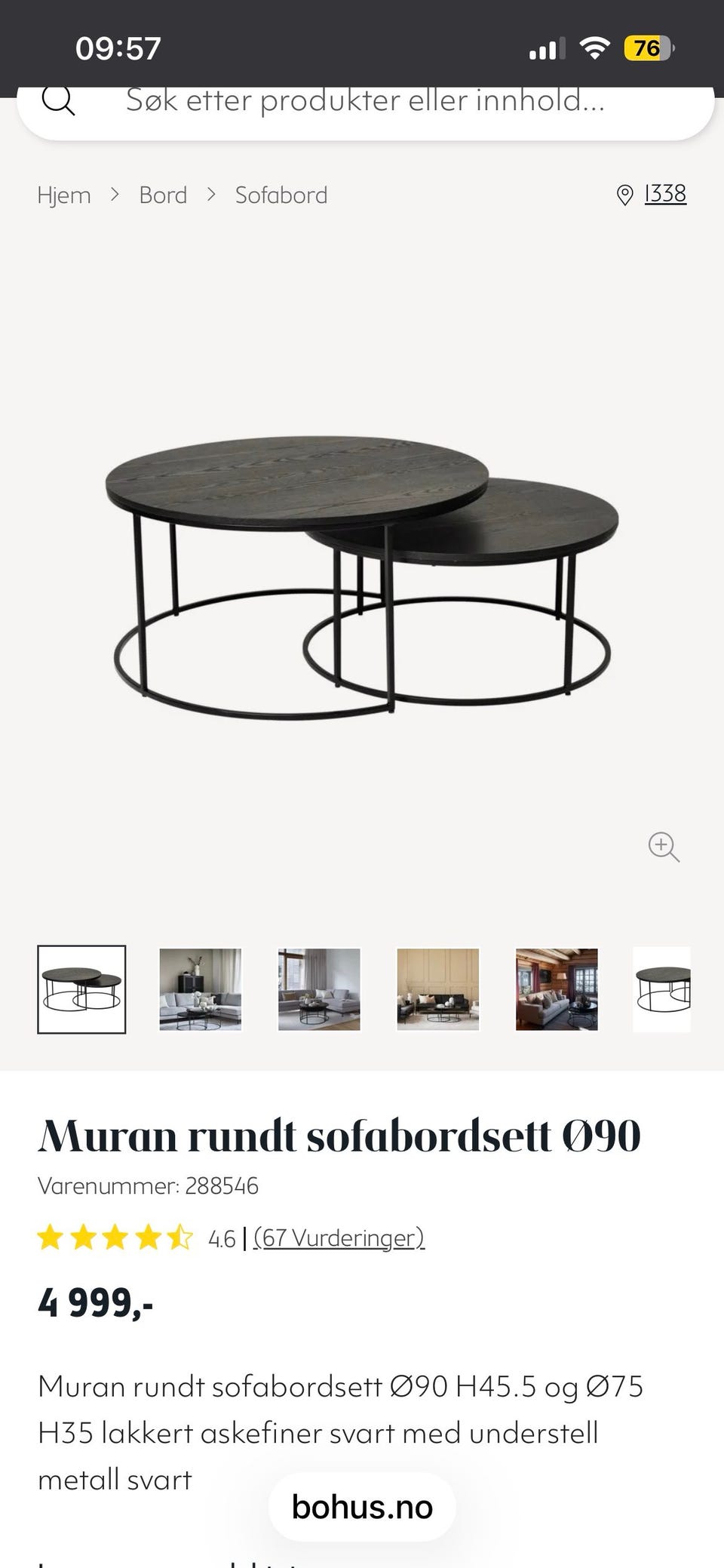Open the beige wall living room thumbnail

coord(437,990)
